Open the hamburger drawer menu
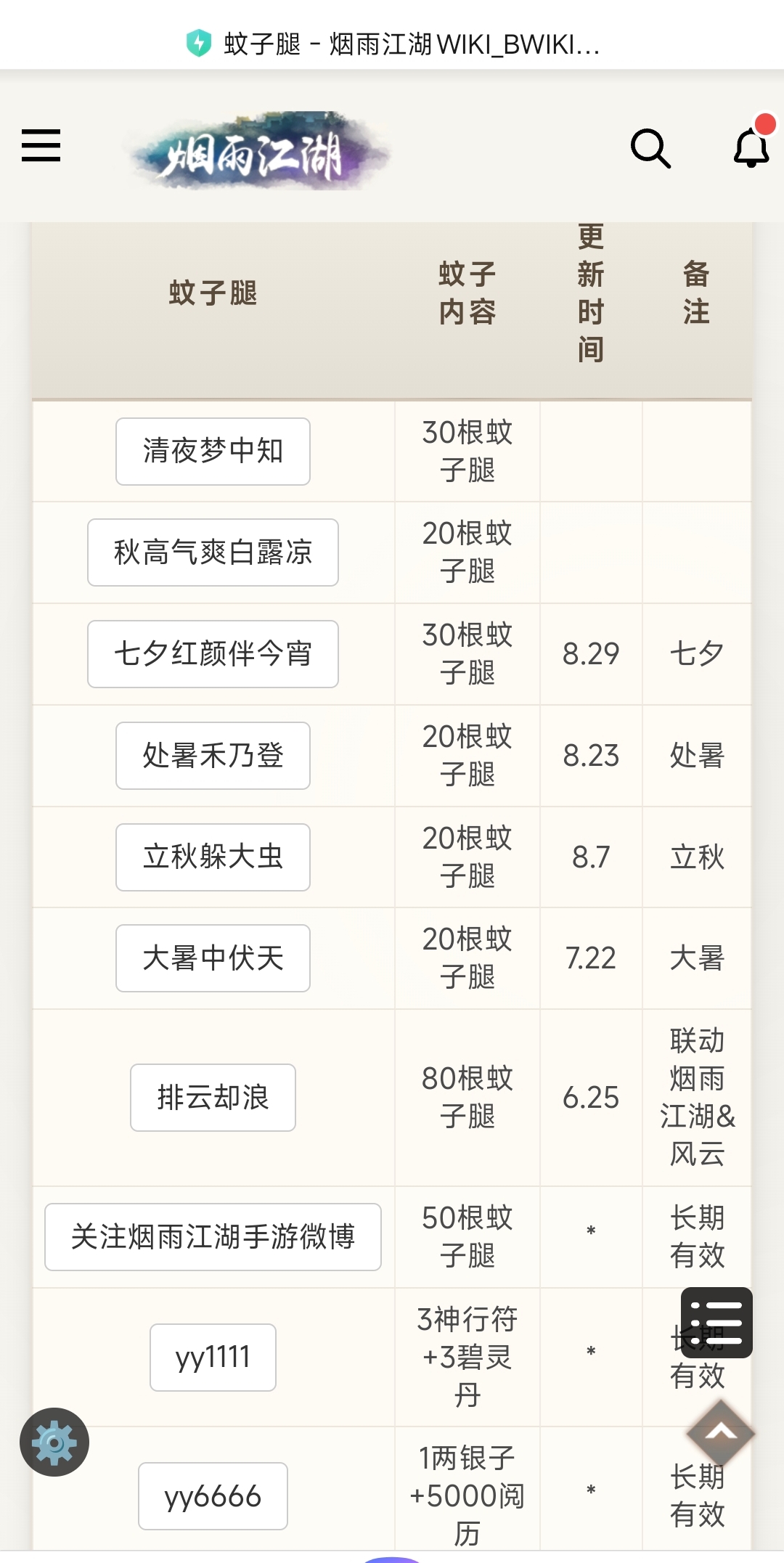This screenshot has width=784, height=1563. coord(41,145)
